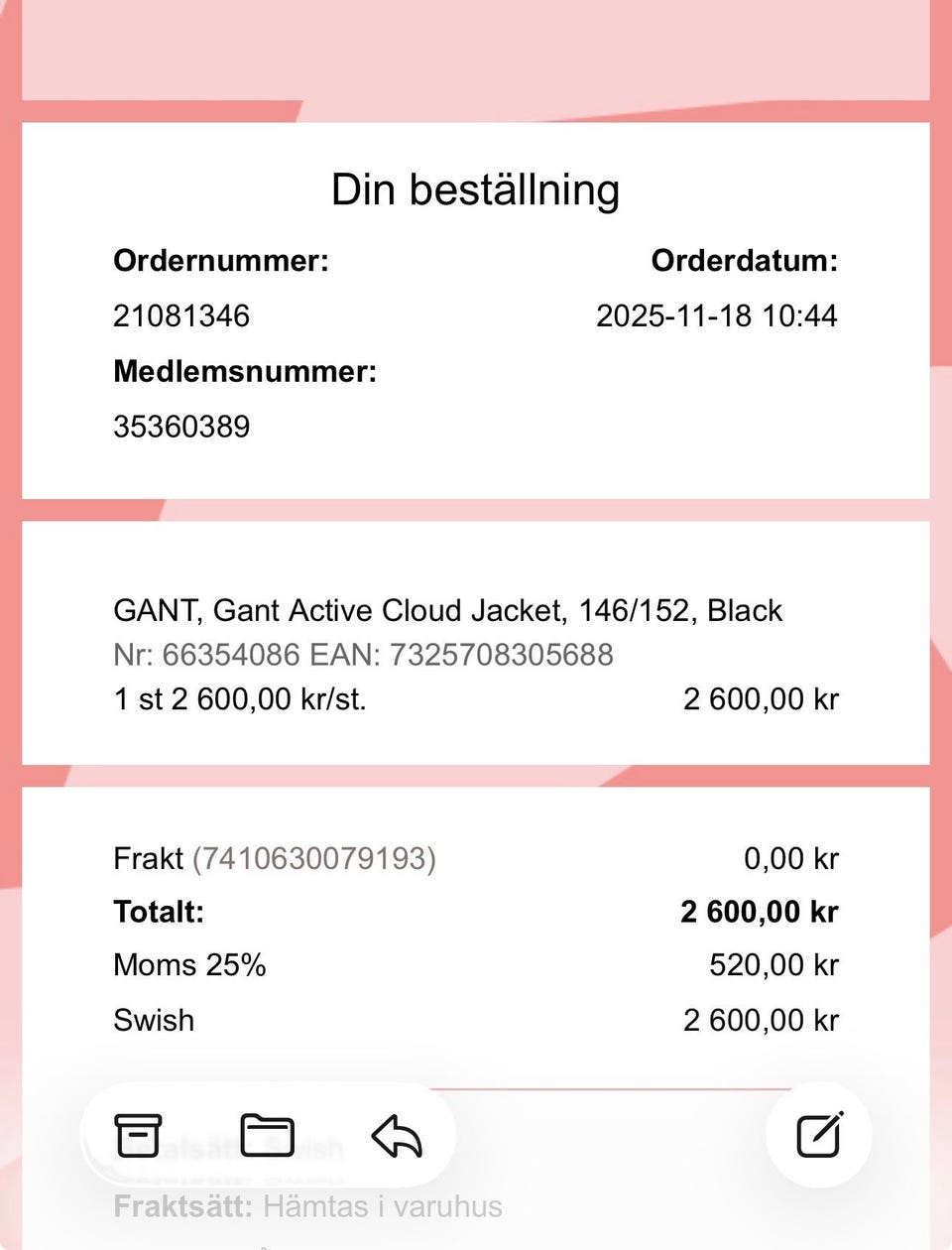Reply to this email
The width and height of the screenshot is (952, 1250).
click(x=397, y=1136)
